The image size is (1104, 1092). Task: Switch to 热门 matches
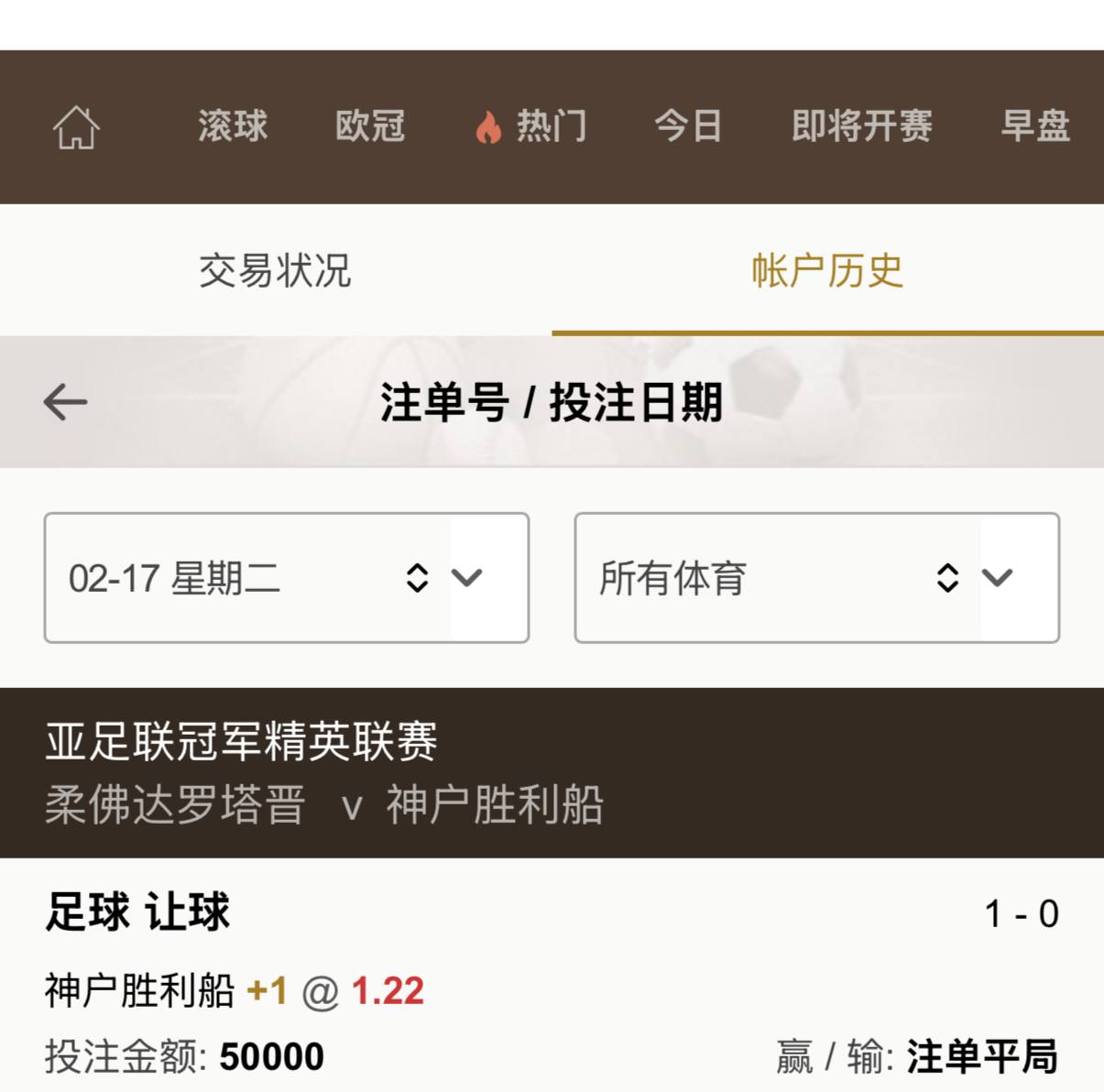click(x=533, y=126)
